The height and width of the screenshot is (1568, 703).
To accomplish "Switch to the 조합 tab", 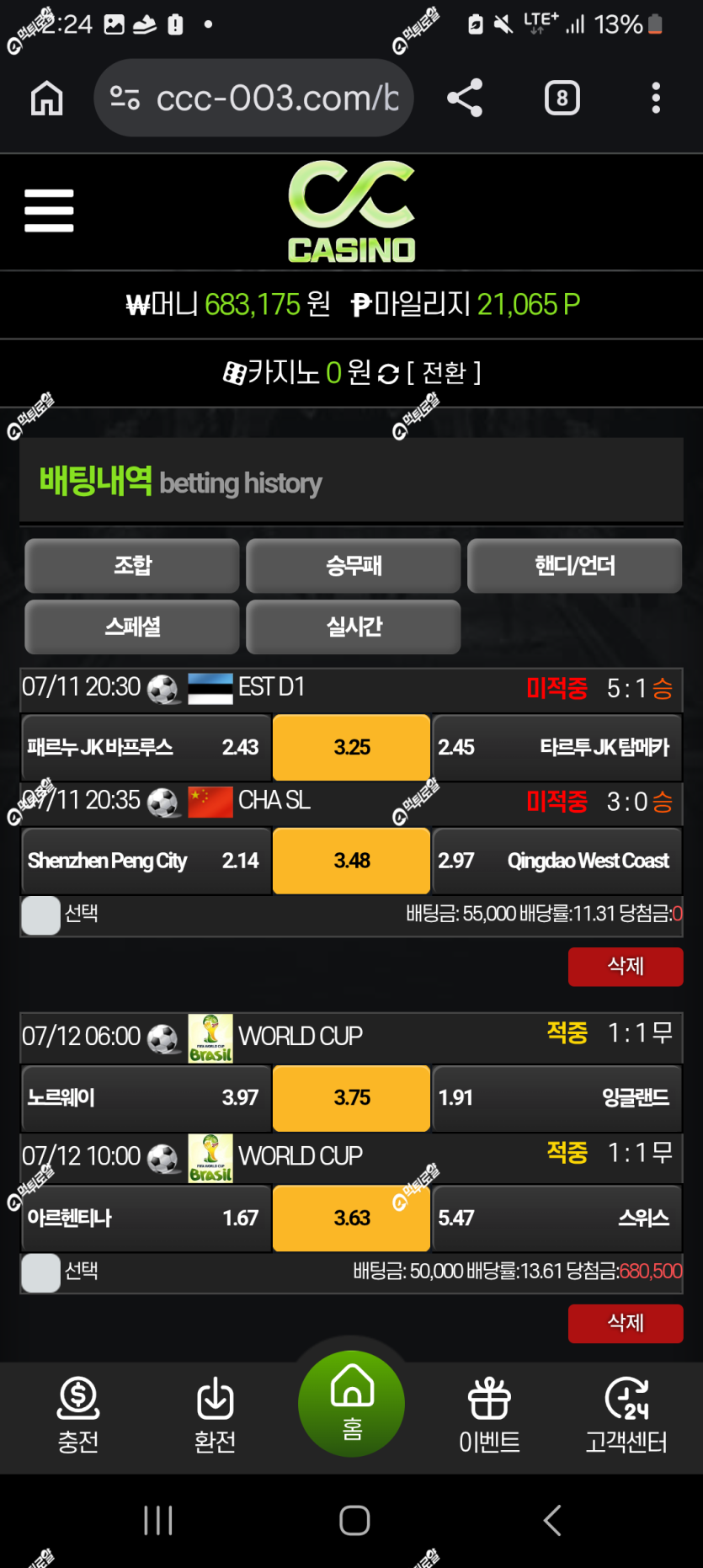I will click(x=132, y=566).
